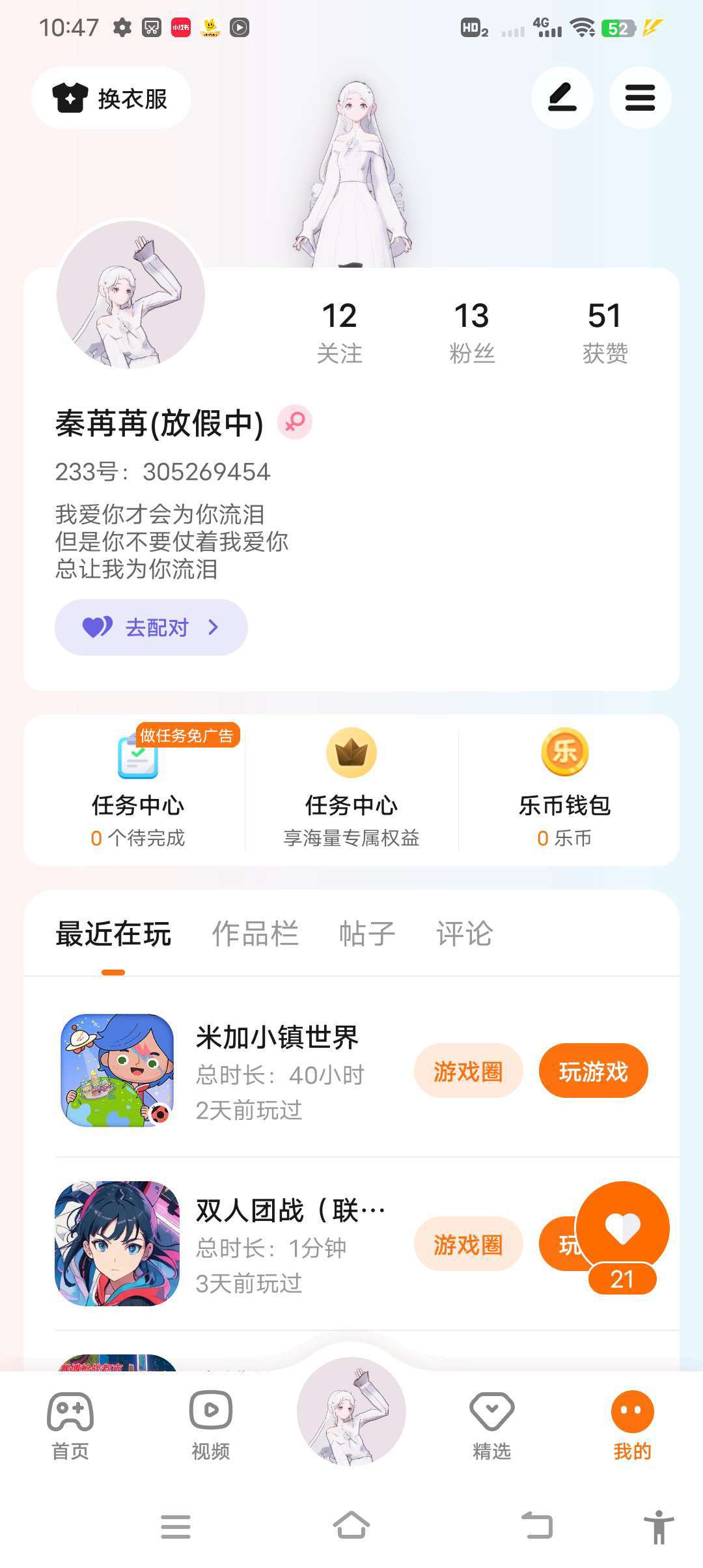View the 粉丝 fans list
703x1568 pixels.
click(x=472, y=331)
